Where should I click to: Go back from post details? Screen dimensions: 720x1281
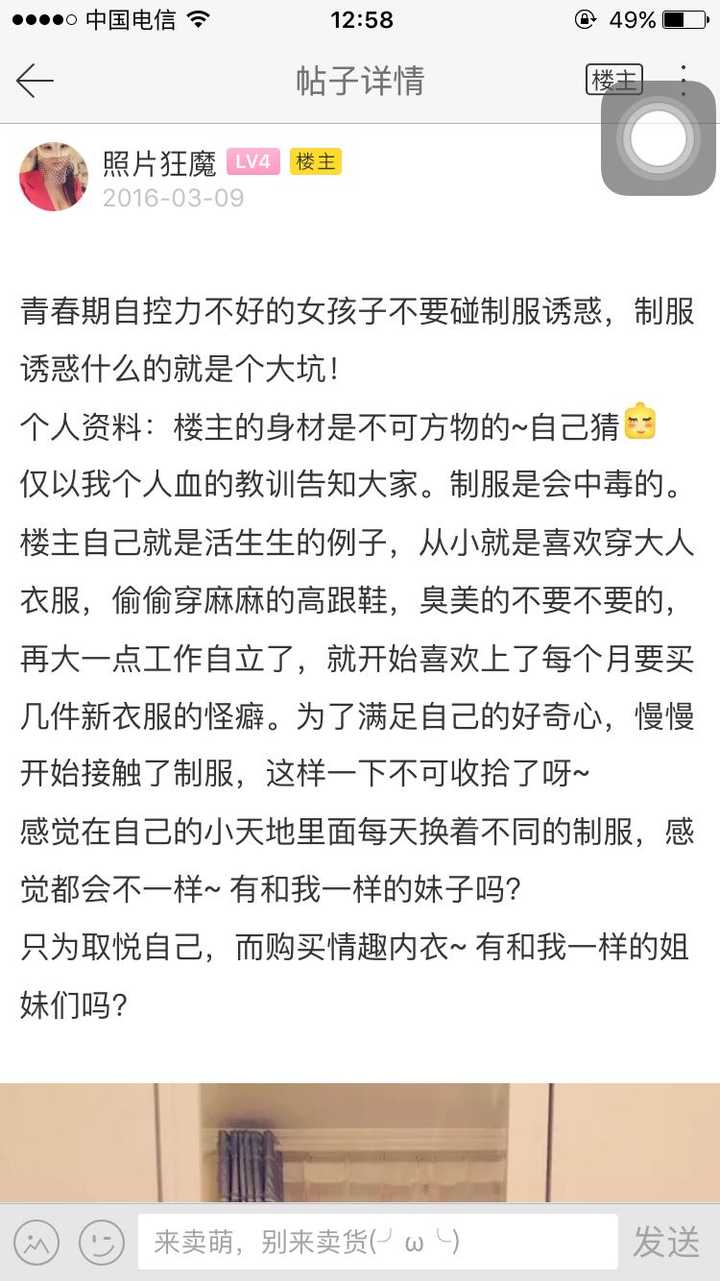(34, 81)
